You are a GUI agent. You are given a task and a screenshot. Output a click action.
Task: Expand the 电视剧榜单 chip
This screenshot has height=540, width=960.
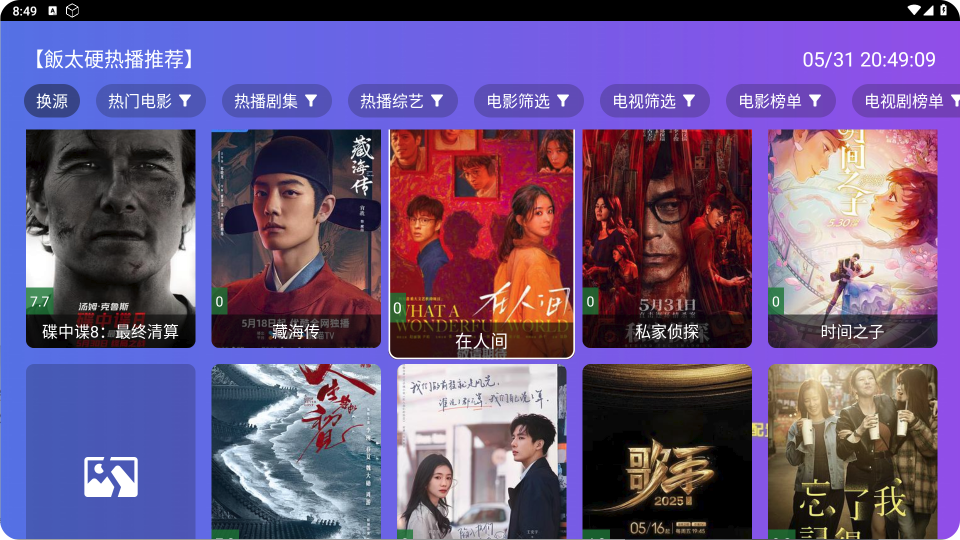tap(905, 101)
